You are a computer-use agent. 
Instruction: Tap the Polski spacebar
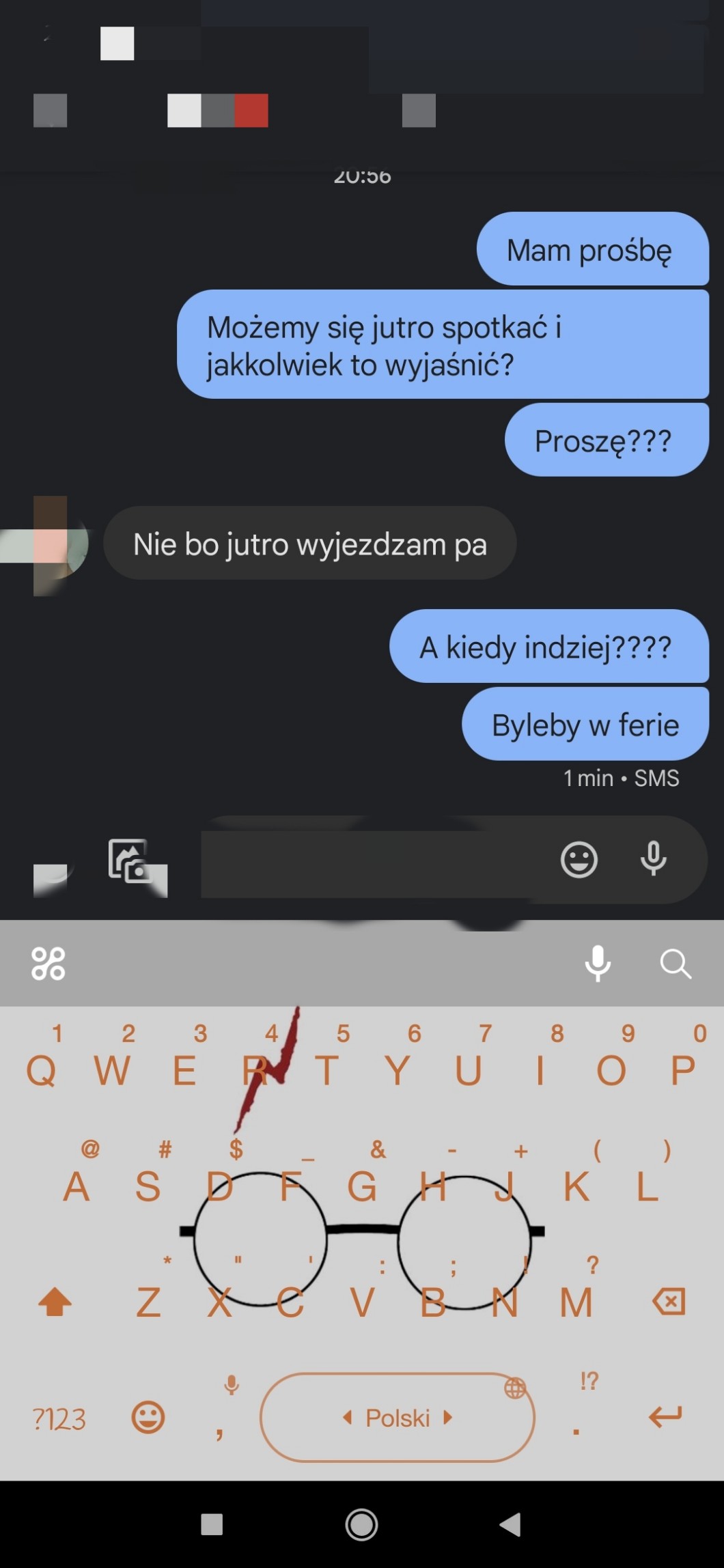click(398, 1418)
